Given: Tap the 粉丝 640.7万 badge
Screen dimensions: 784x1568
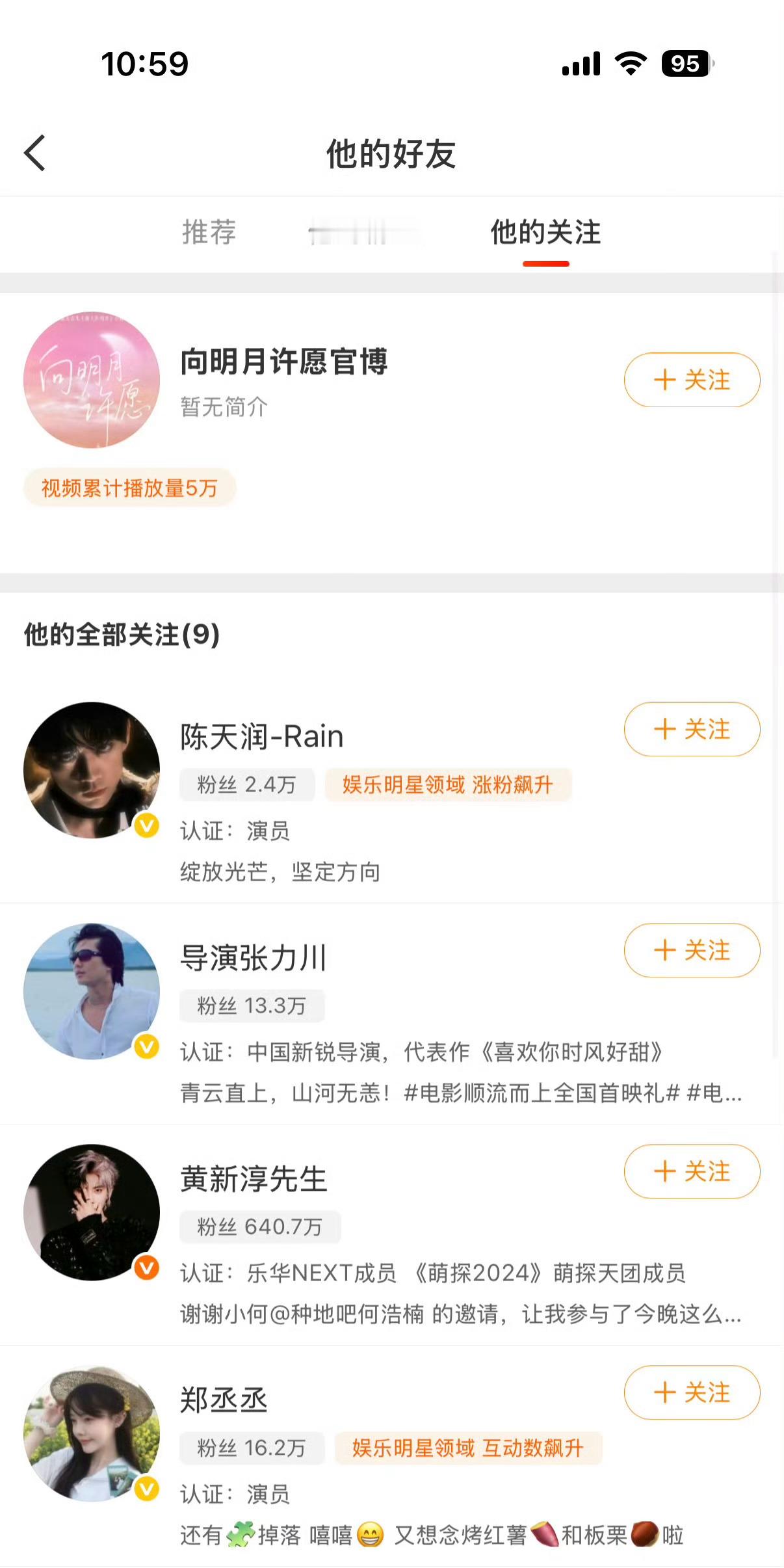Looking at the screenshot, I should tap(260, 1227).
